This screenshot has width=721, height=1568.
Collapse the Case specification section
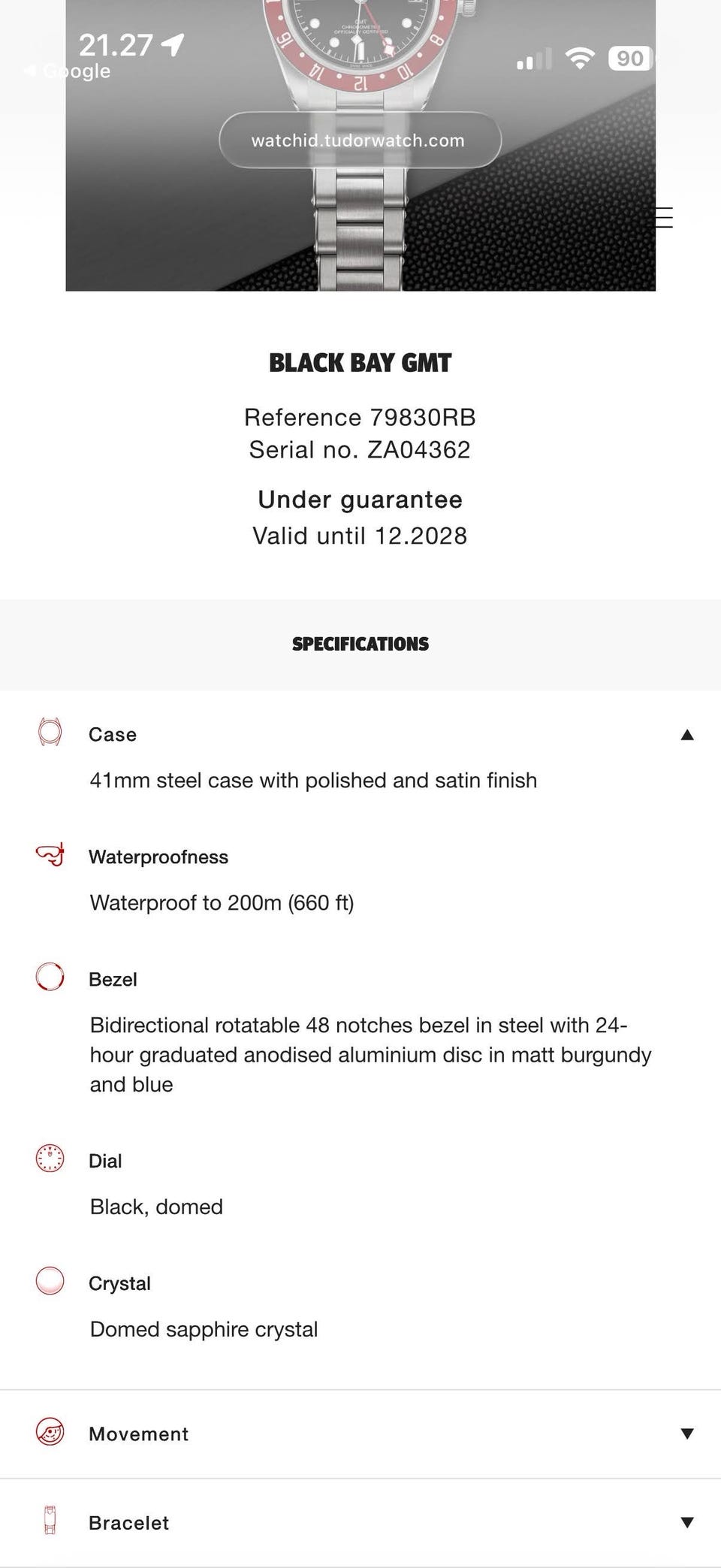[687, 734]
